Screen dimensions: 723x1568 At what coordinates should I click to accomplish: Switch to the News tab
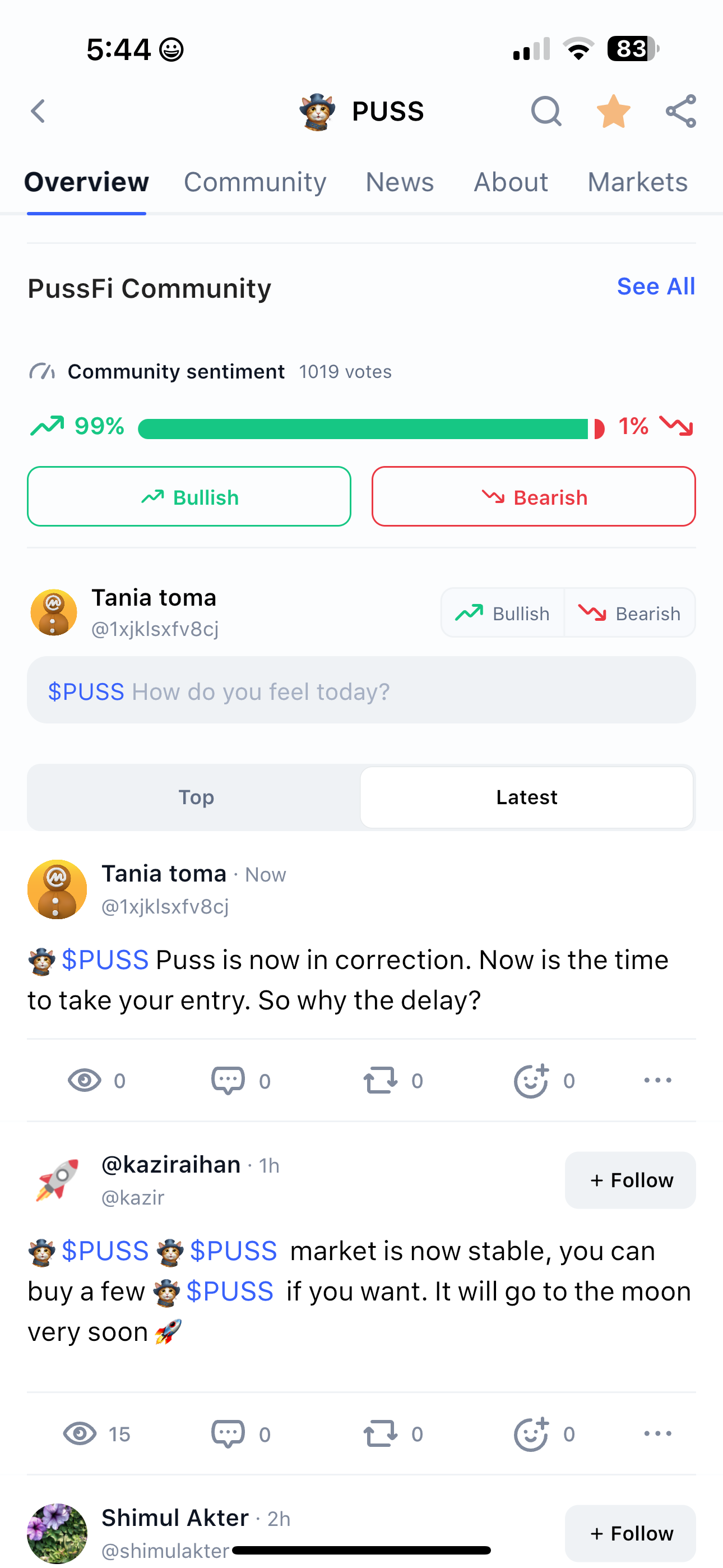[x=400, y=182]
